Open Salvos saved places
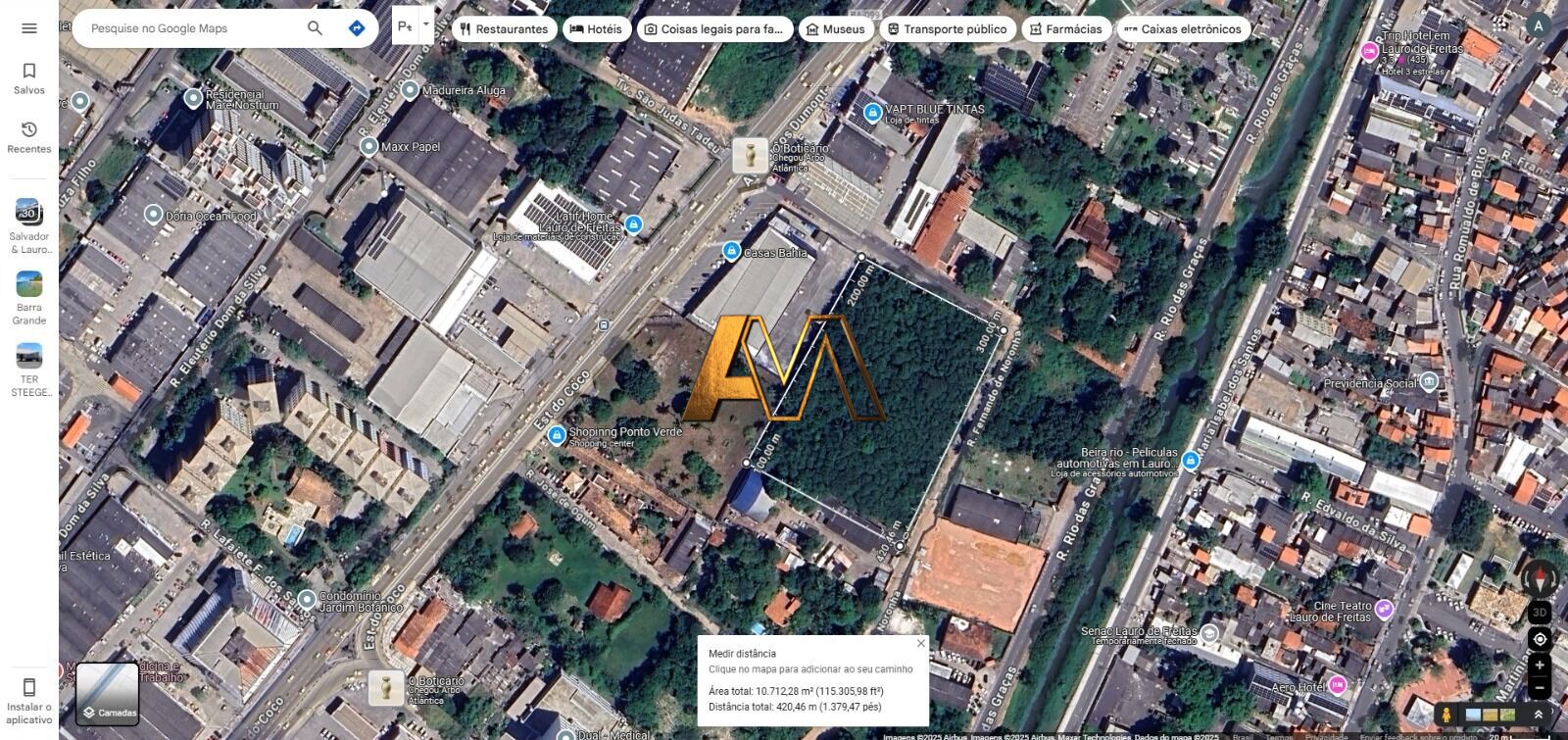The width and height of the screenshot is (1568, 740). (29, 78)
